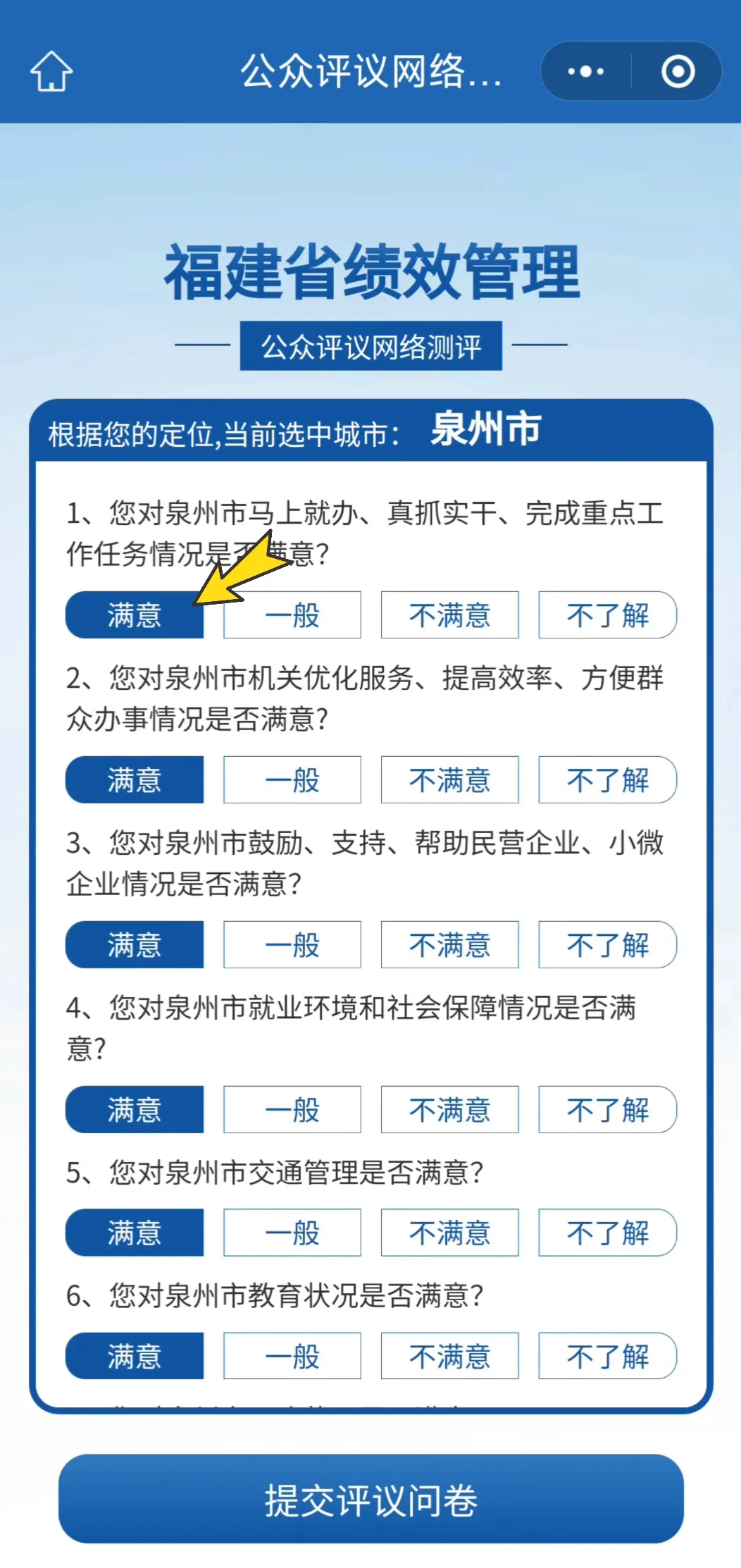Go to the home page icon

click(x=51, y=71)
